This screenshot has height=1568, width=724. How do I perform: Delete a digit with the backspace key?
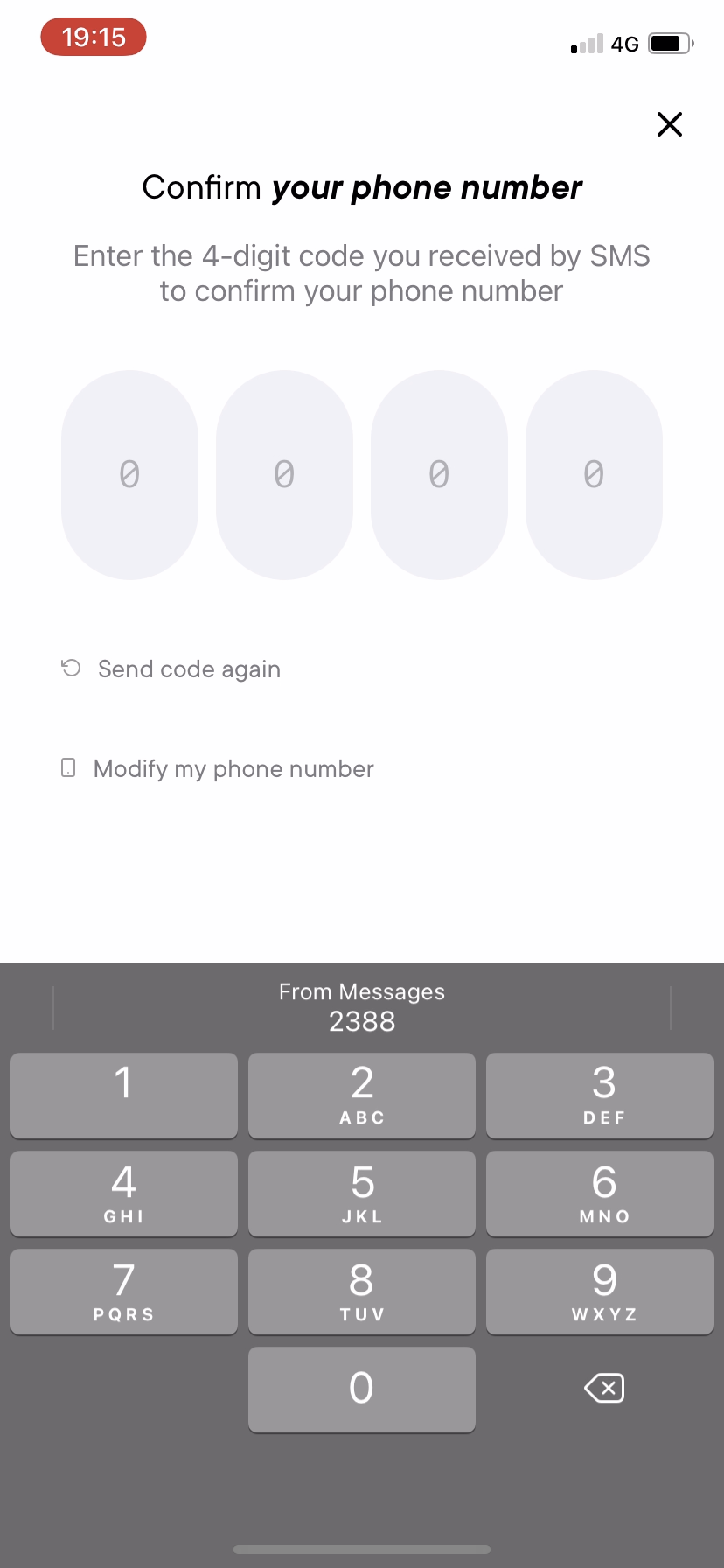tap(604, 1388)
